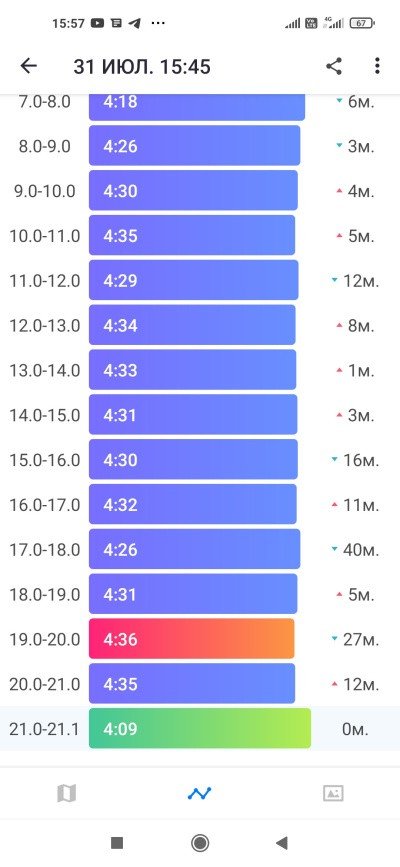The height and width of the screenshot is (867, 400).
Task: Switch to the photos tab
Action: coord(333,793)
